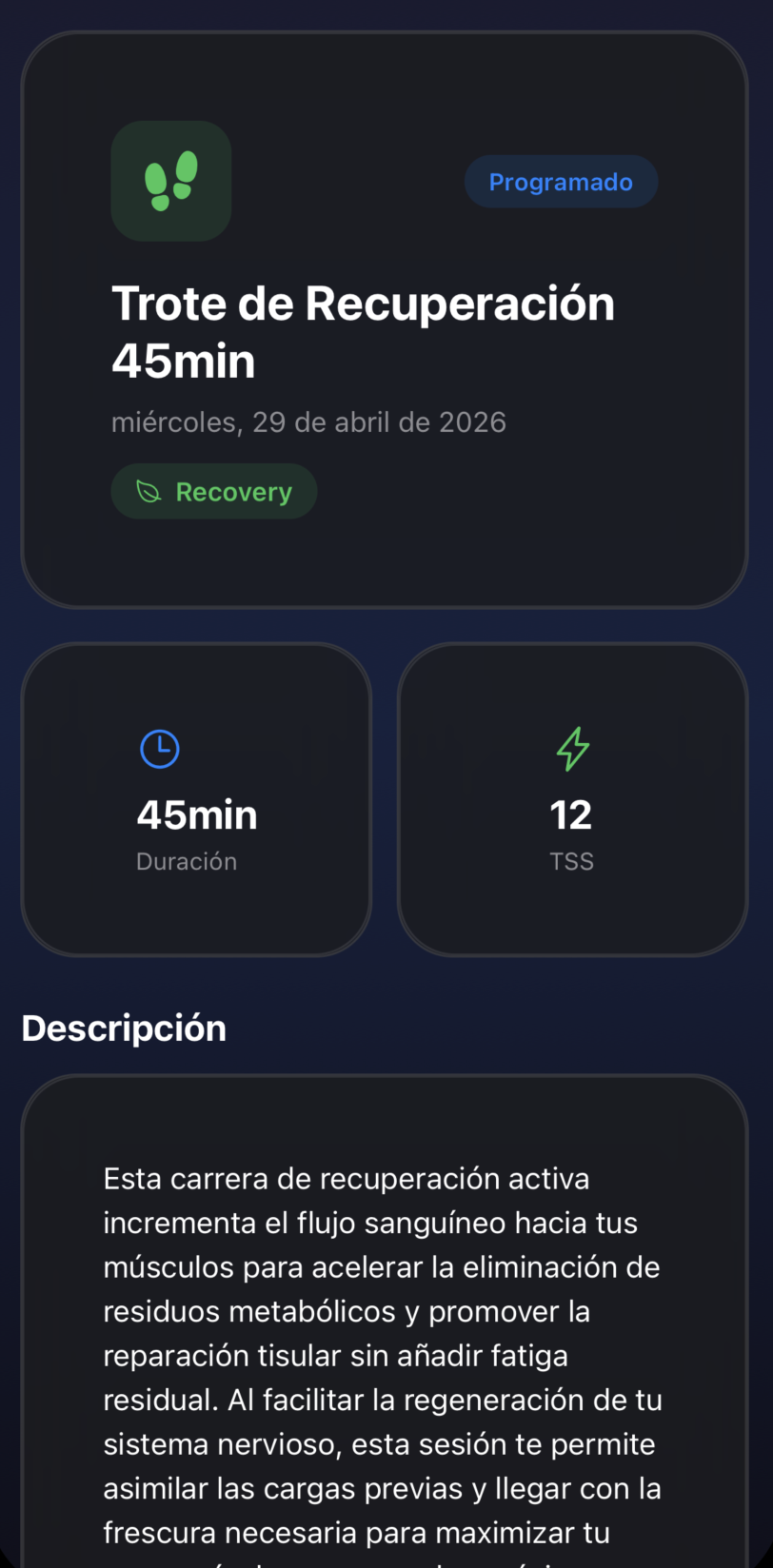Click the 45min Duración stat card
This screenshot has width=773, height=1568.
(x=195, y=799)
